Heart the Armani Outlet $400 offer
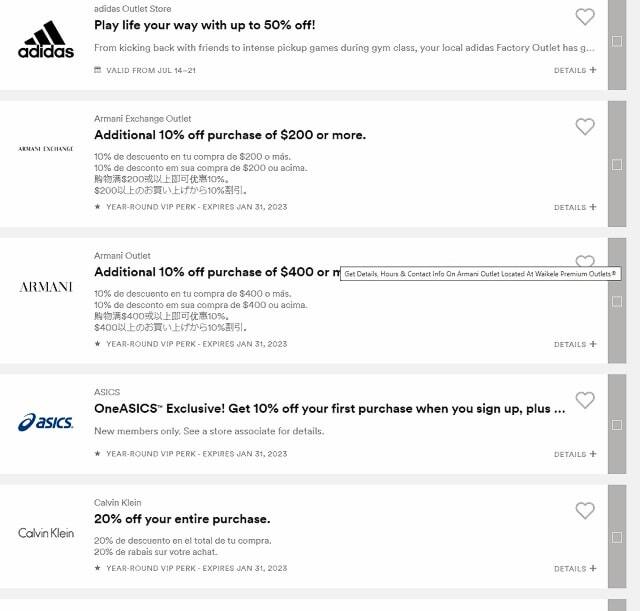 tap(585, 260)
